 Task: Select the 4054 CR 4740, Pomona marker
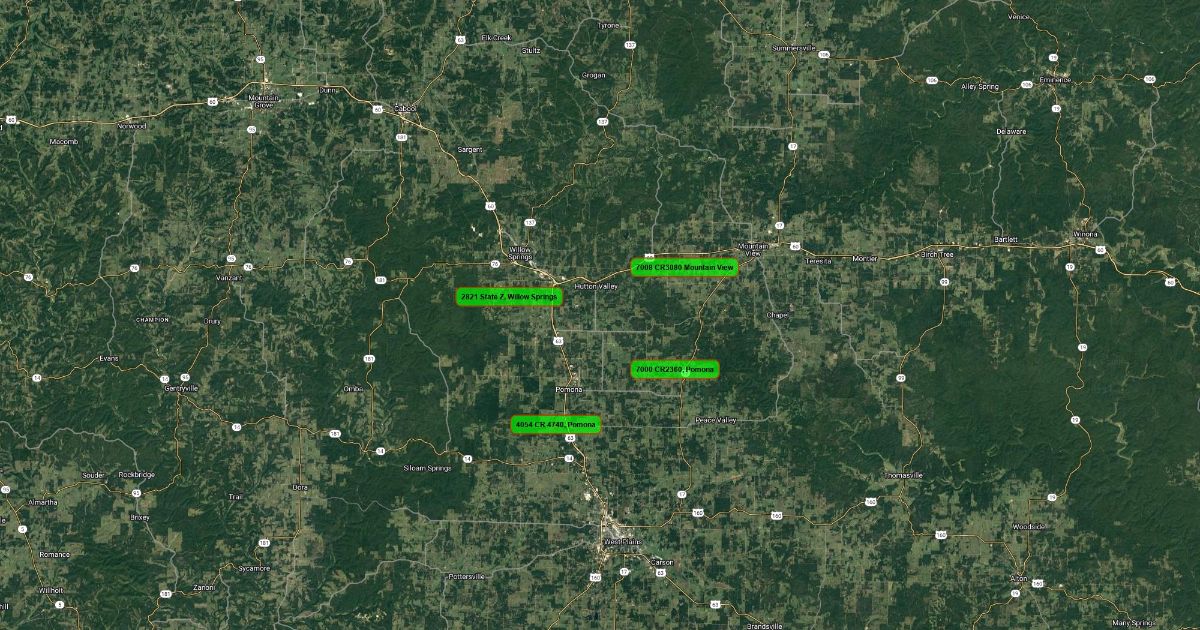coord(556,425)
